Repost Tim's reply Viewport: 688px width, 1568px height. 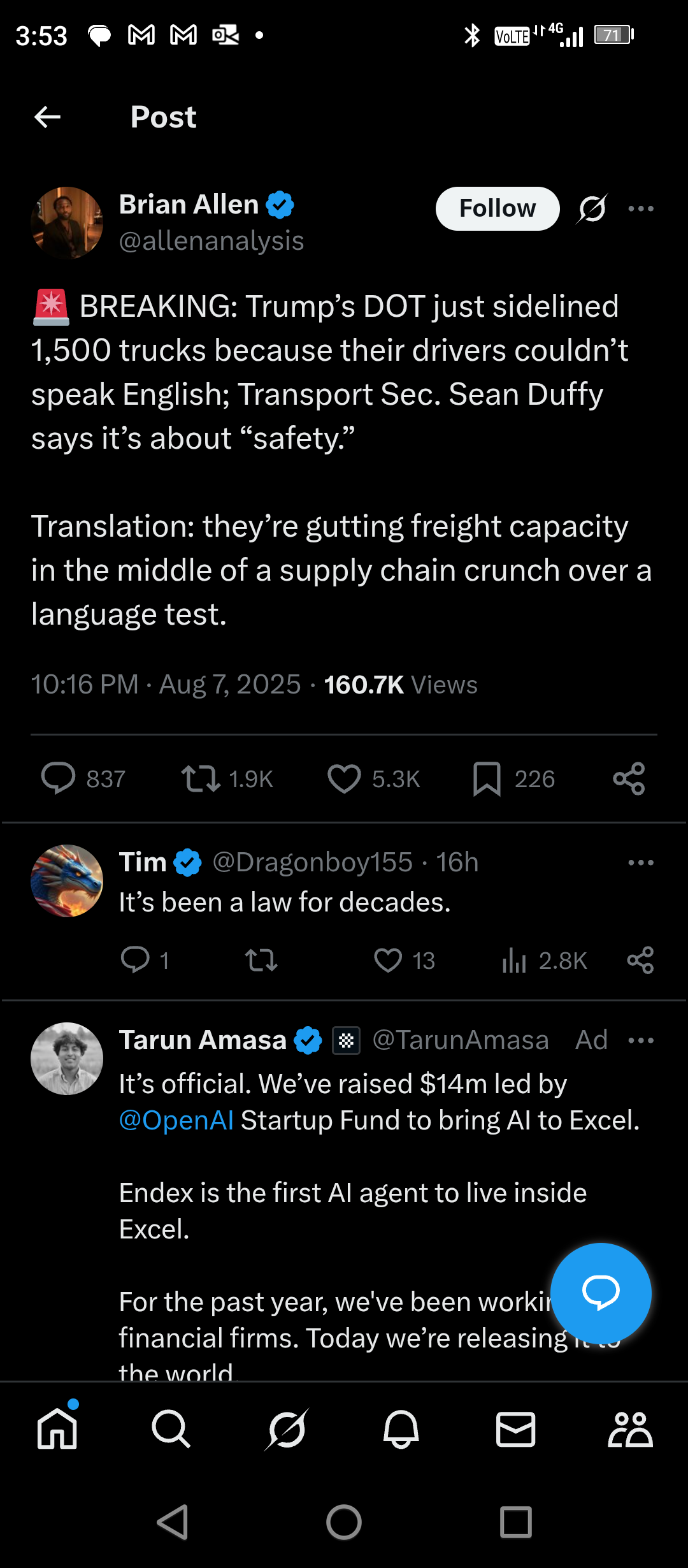pos(261,960)
